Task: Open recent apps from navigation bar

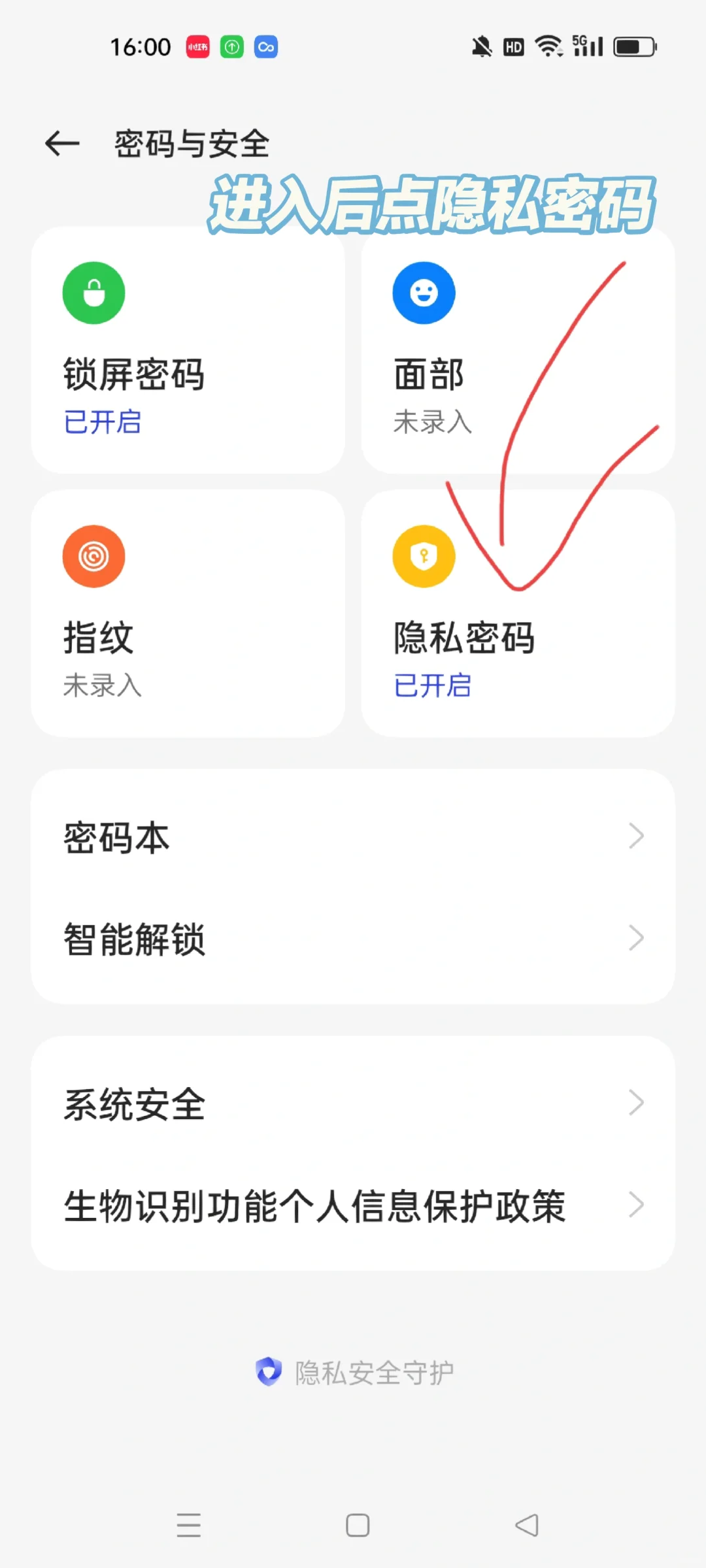Action: 189,1526
